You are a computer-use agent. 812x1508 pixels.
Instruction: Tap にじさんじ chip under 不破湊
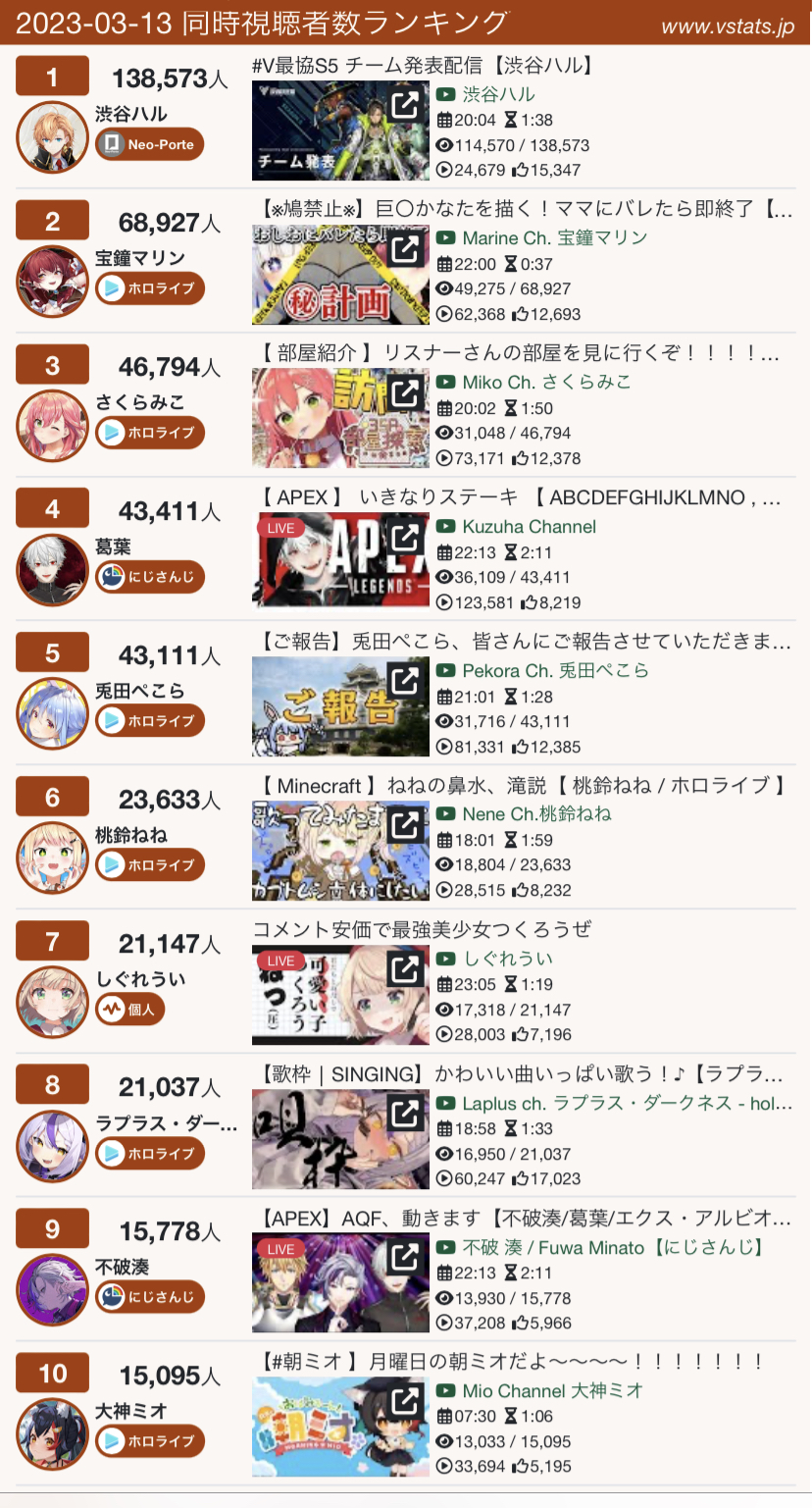pyautogui.click(x=150, y=1297)
